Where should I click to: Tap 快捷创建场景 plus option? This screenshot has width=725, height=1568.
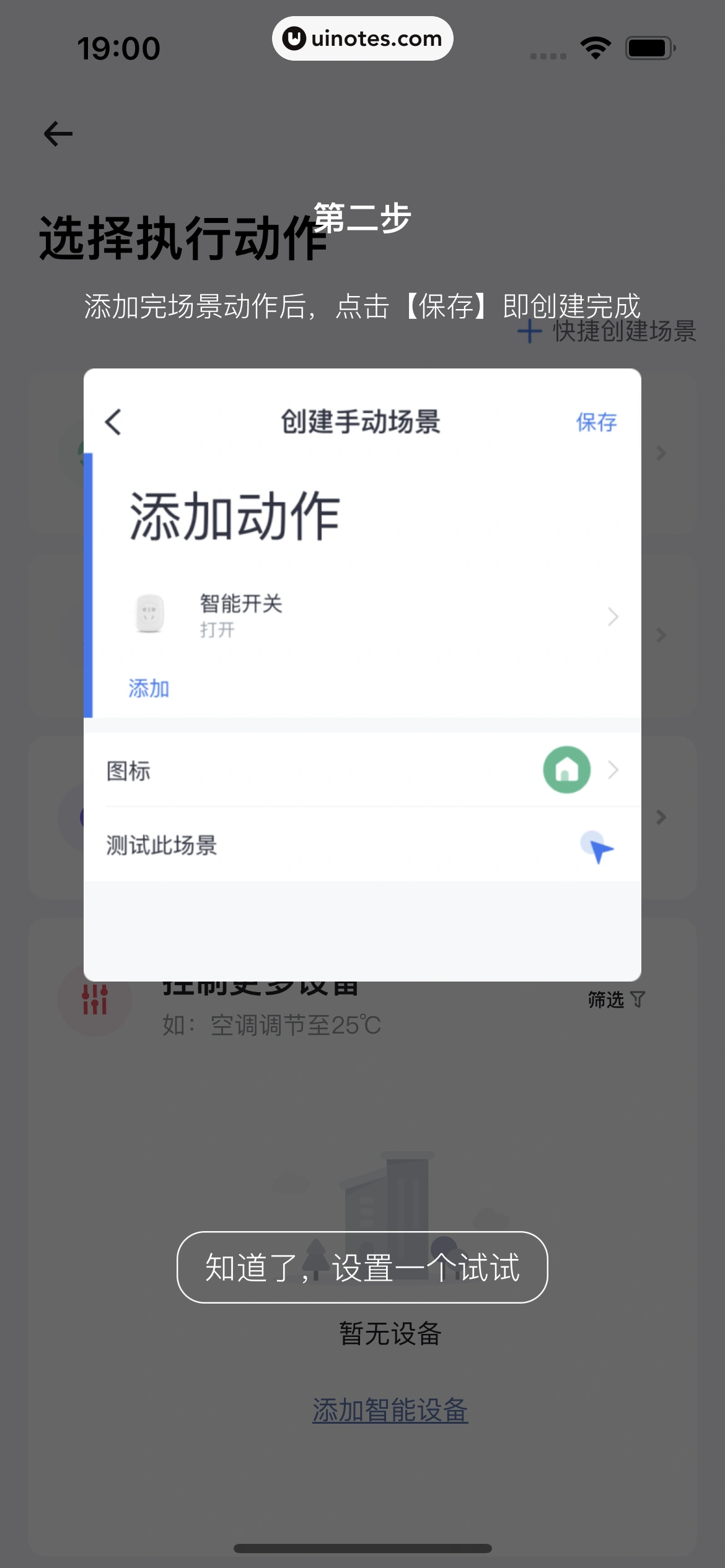607,331
